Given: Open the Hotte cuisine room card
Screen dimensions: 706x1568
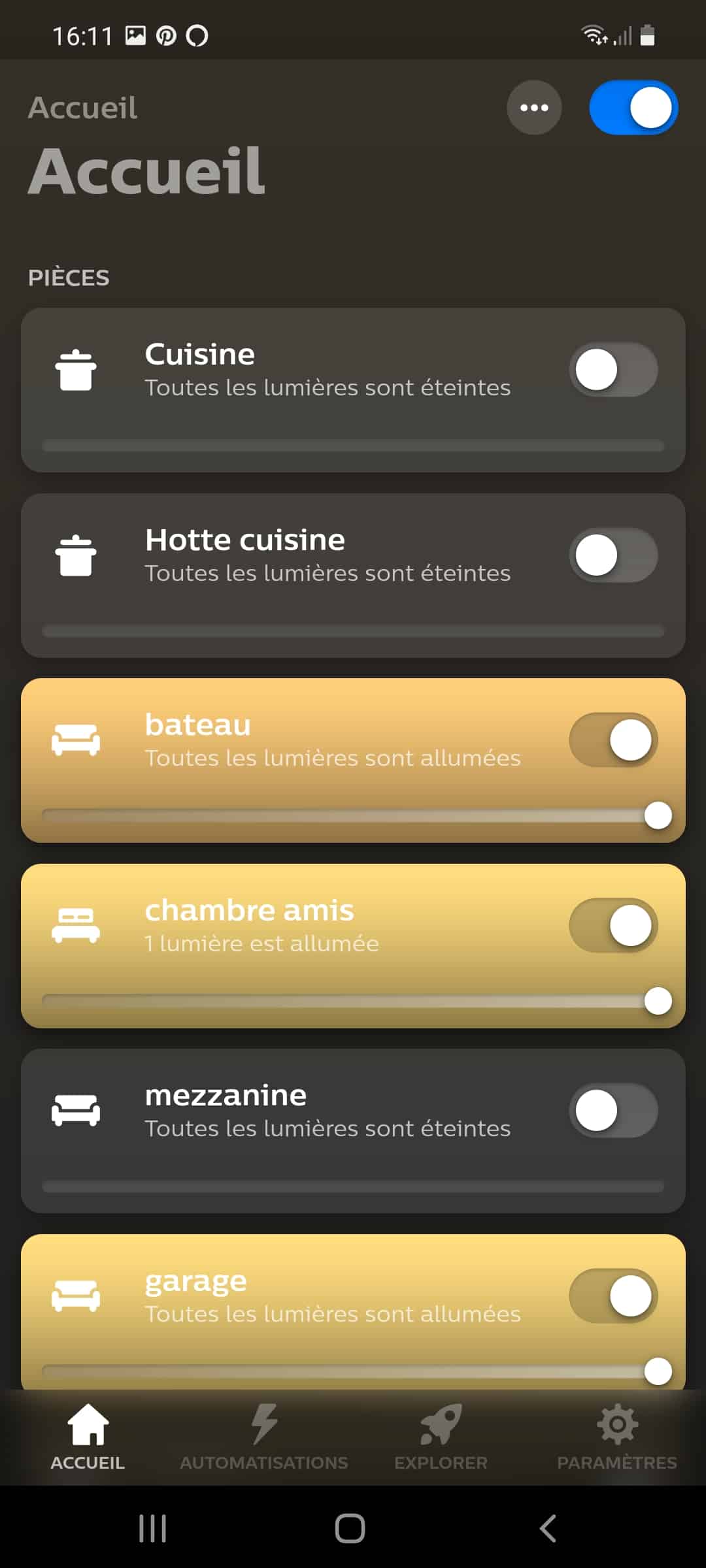Looking at the screenshot, I should pyautogui.click(x=353, y=576).
